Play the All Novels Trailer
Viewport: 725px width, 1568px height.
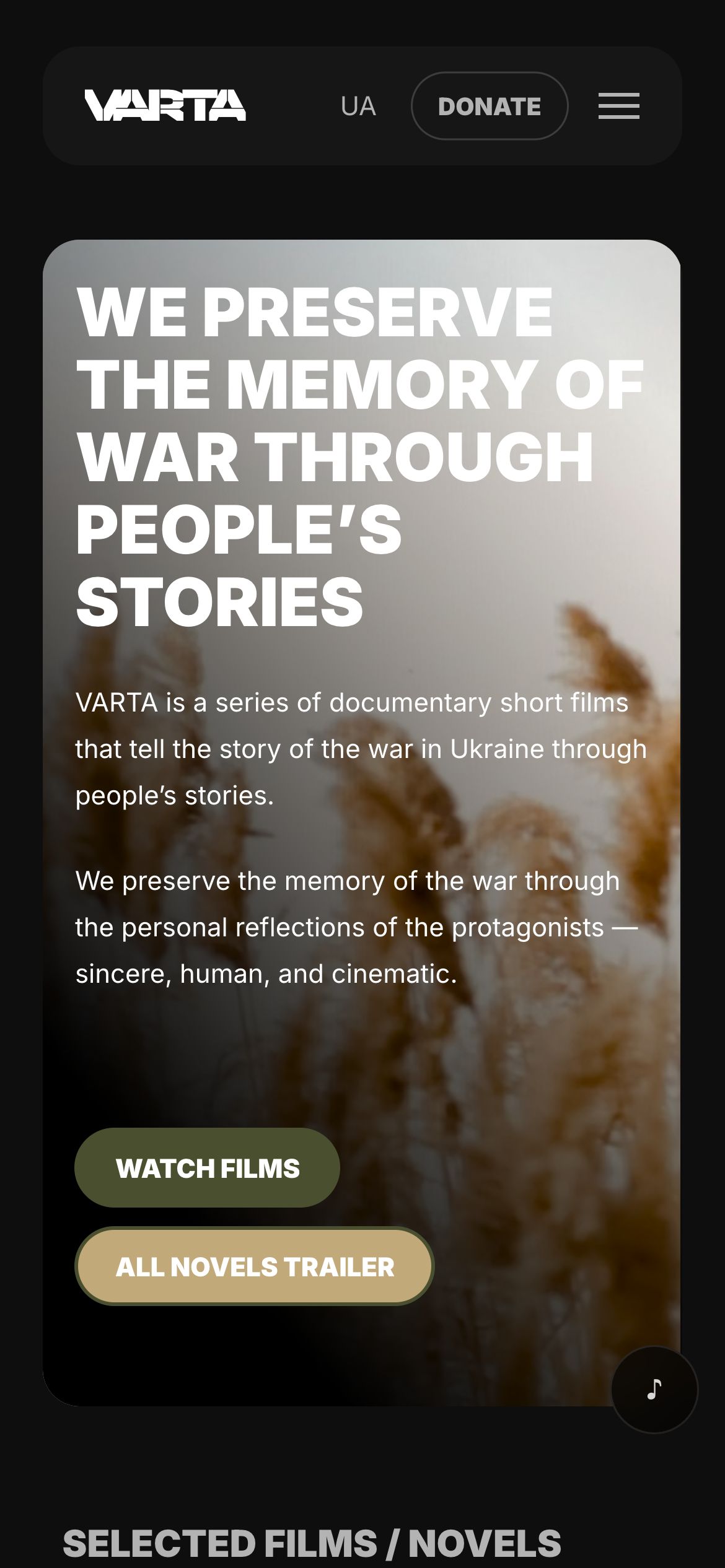(x=254, y=1266)
